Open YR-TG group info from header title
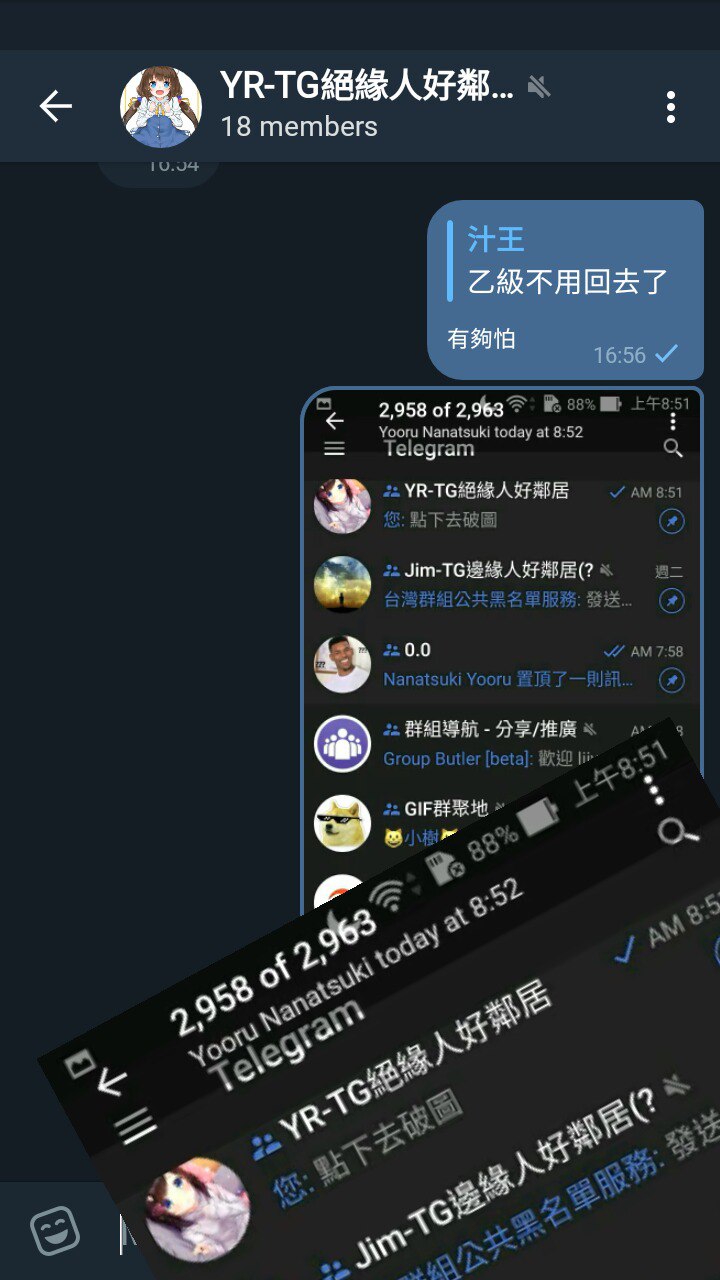720x1280 pixels. [365, 88]
